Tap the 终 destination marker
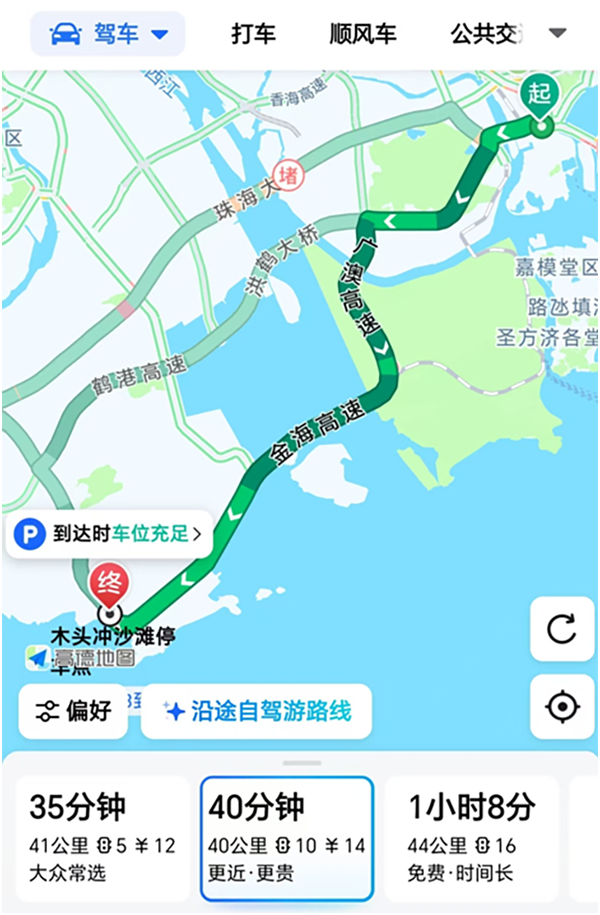600x915 pixels. point(107,584)
